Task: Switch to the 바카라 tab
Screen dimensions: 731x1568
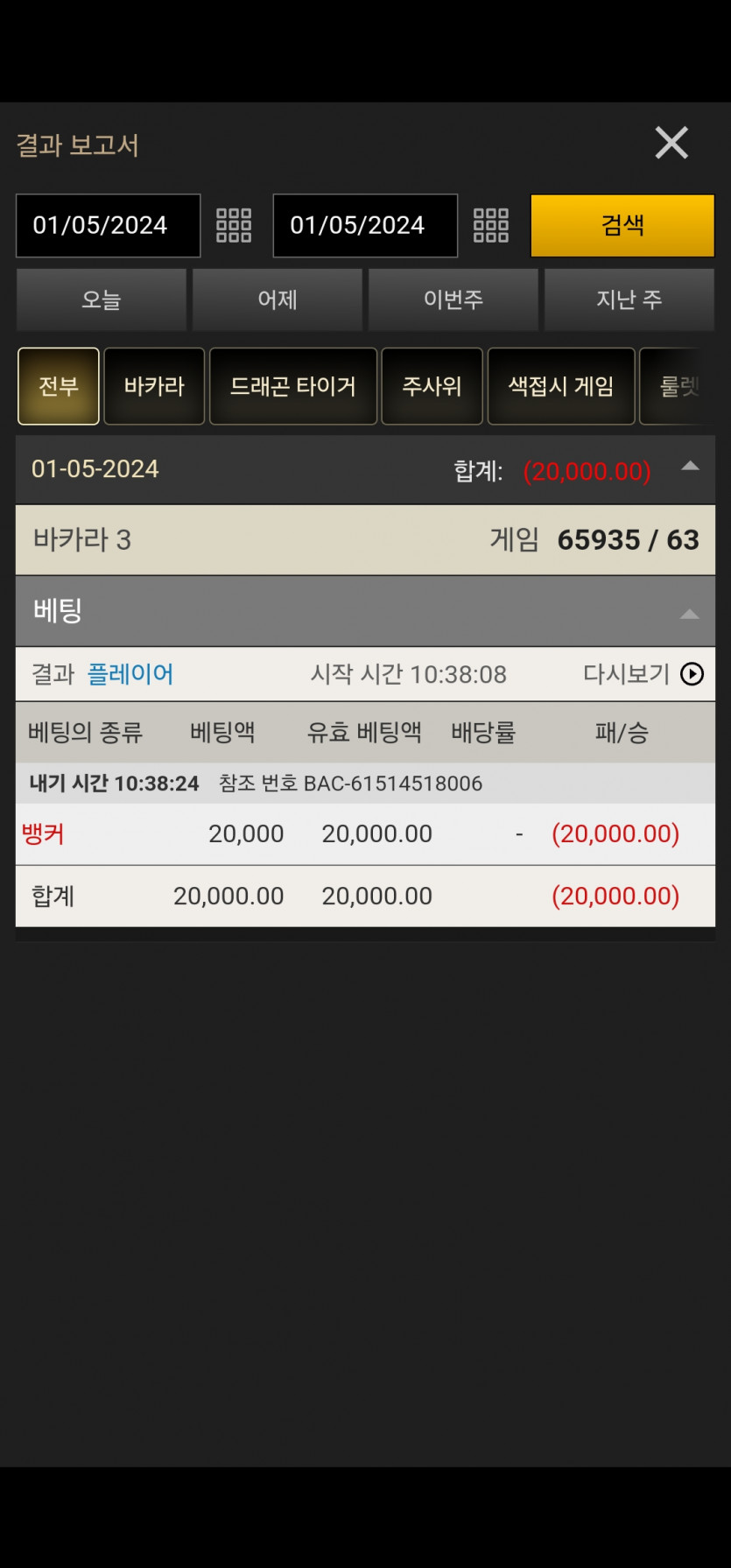Action: pos(154,386)
